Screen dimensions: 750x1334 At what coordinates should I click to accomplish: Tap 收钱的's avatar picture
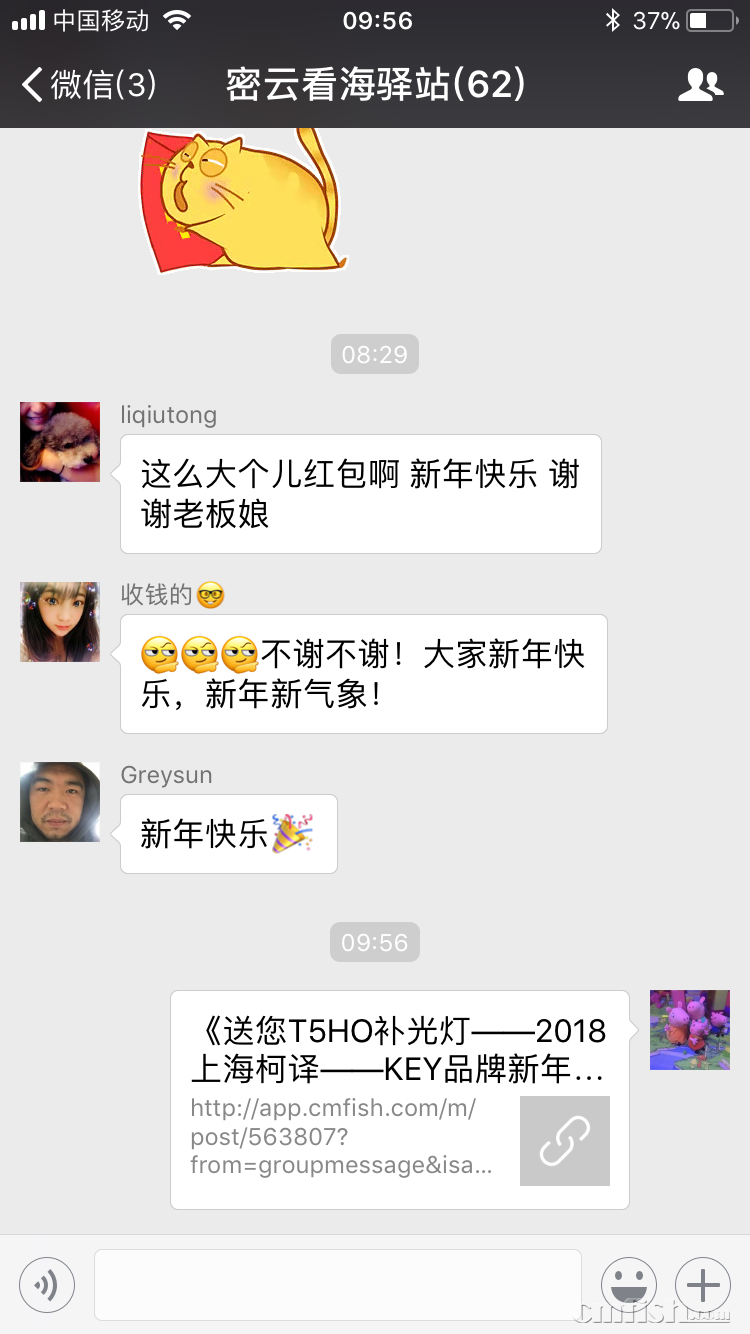point(59,621)
